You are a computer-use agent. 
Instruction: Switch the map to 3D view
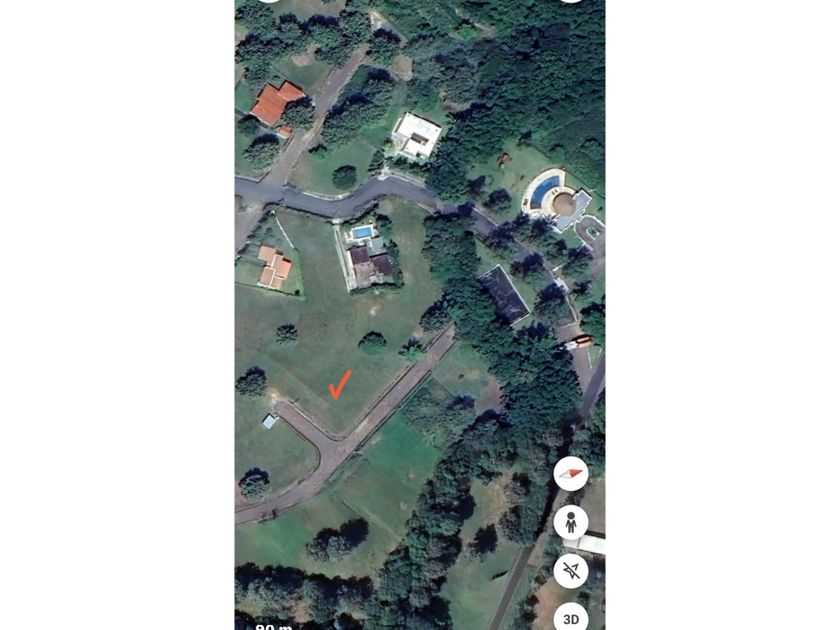[571, 618]
